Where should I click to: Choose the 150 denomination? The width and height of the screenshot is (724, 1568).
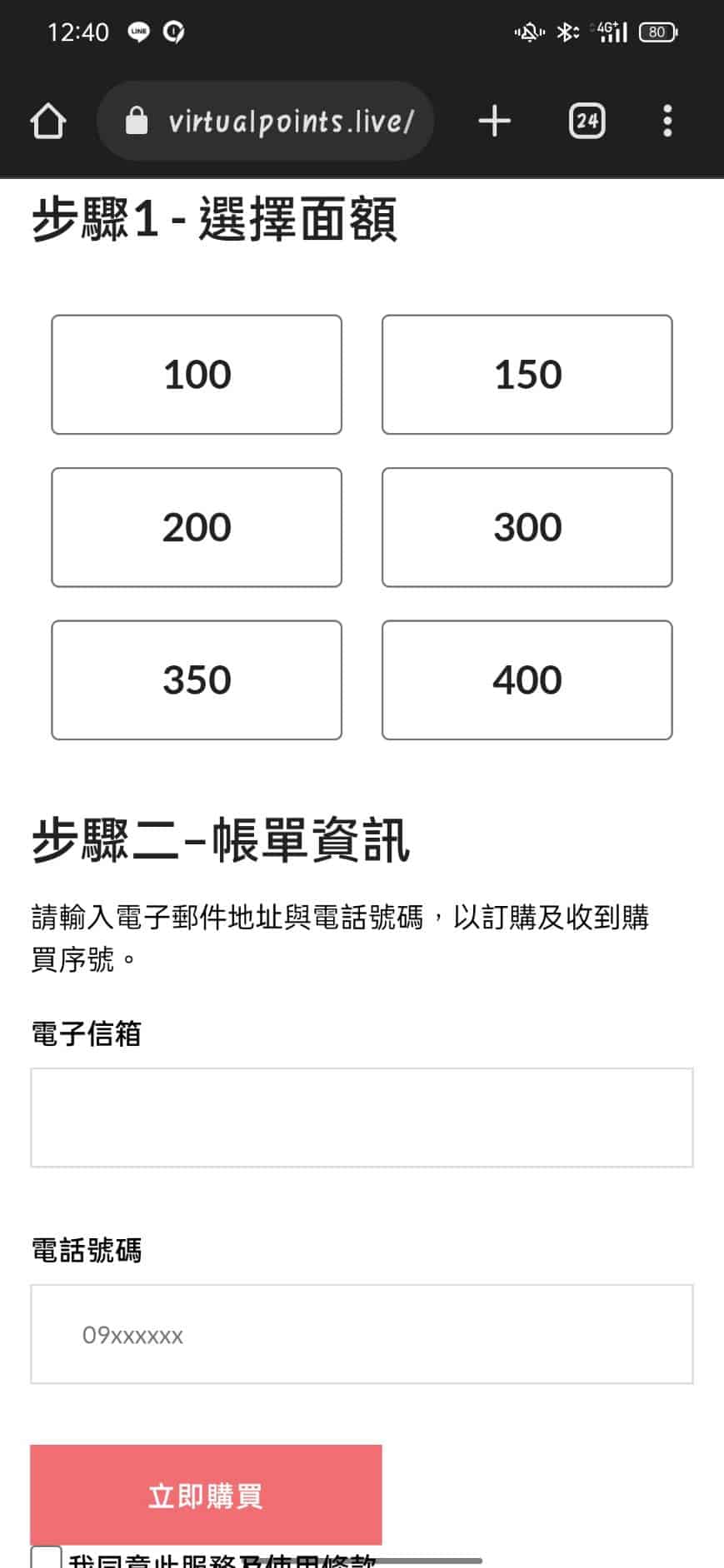click(527, 375)
